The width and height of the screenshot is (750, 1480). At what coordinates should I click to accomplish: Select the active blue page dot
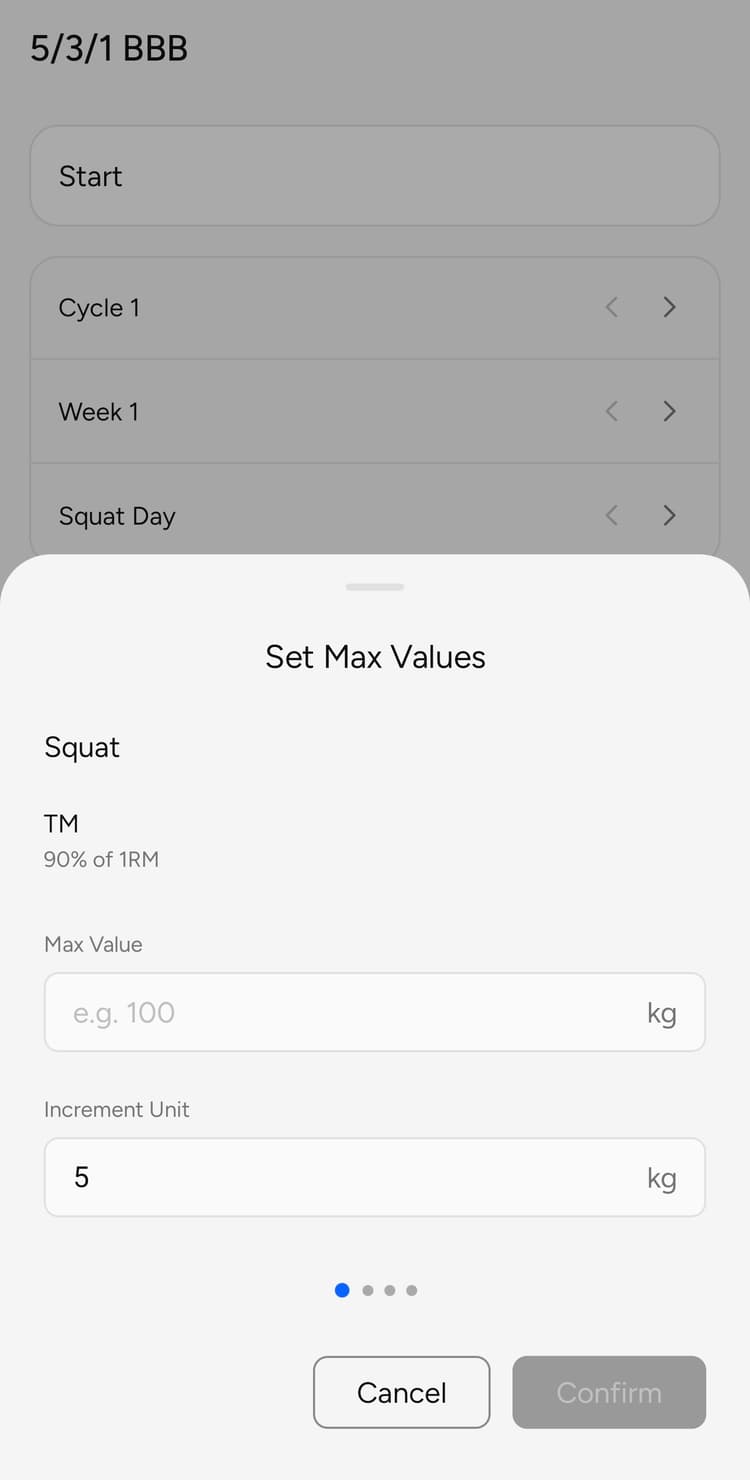[x=342, y=1290]
